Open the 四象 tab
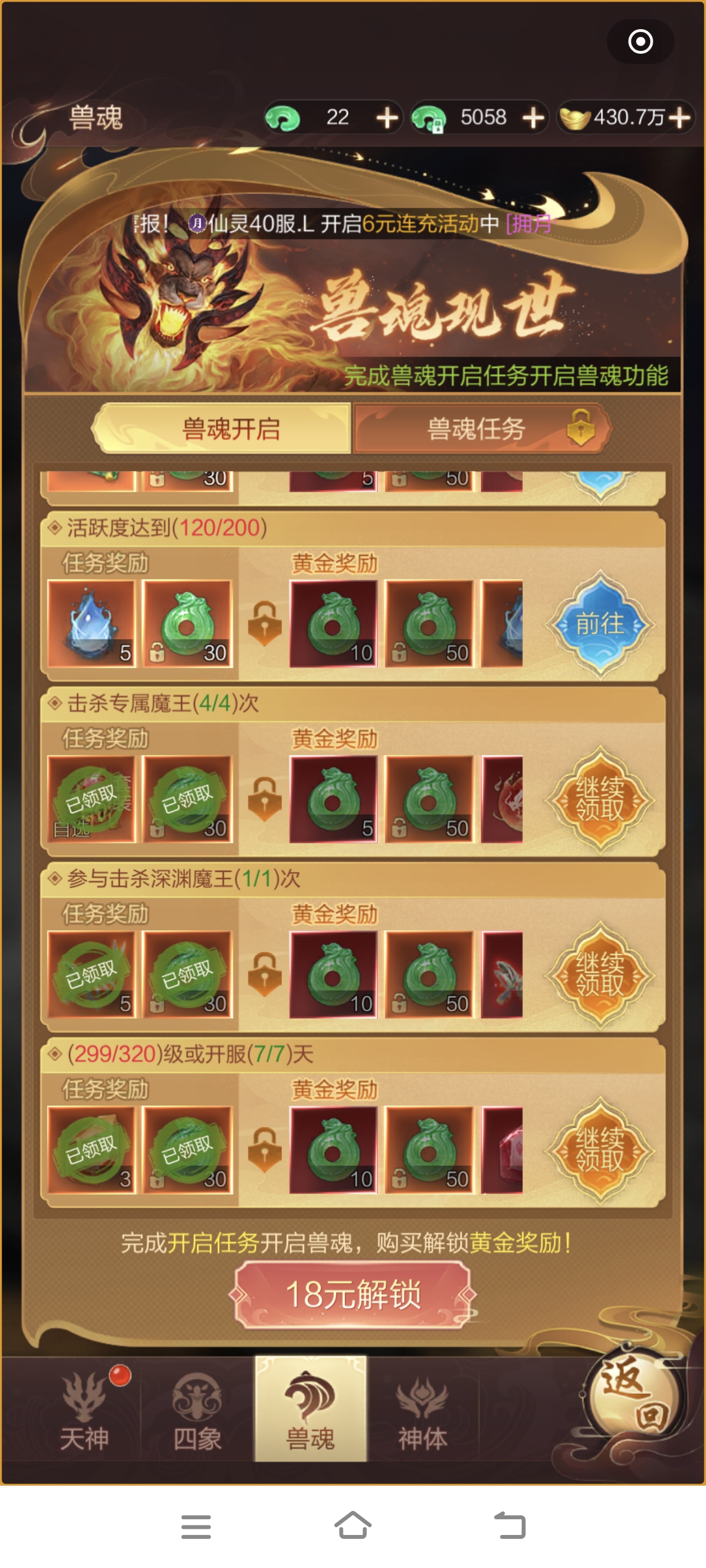 (197, 1412)
